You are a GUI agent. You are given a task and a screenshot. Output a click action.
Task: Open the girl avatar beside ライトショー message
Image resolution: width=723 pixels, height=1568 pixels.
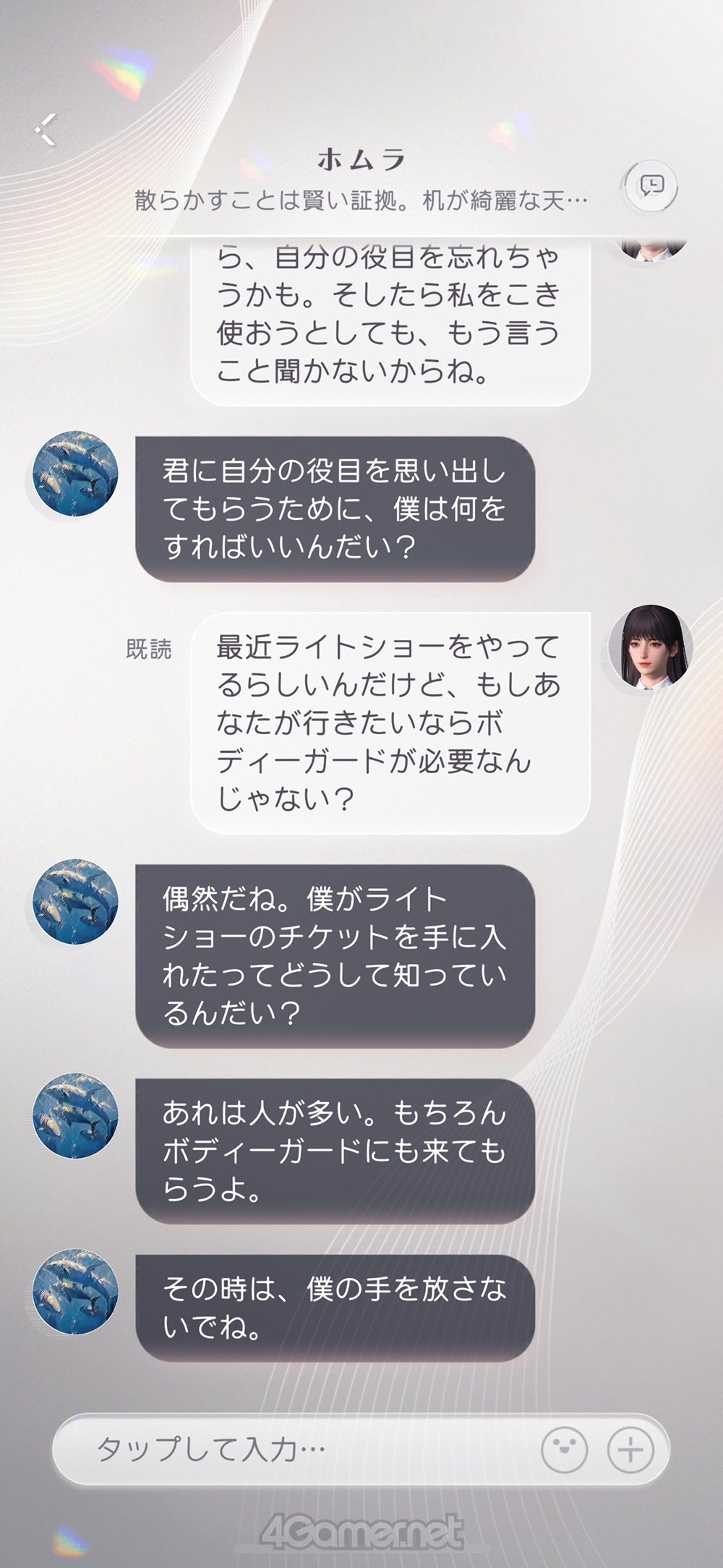tap(650, 647)
